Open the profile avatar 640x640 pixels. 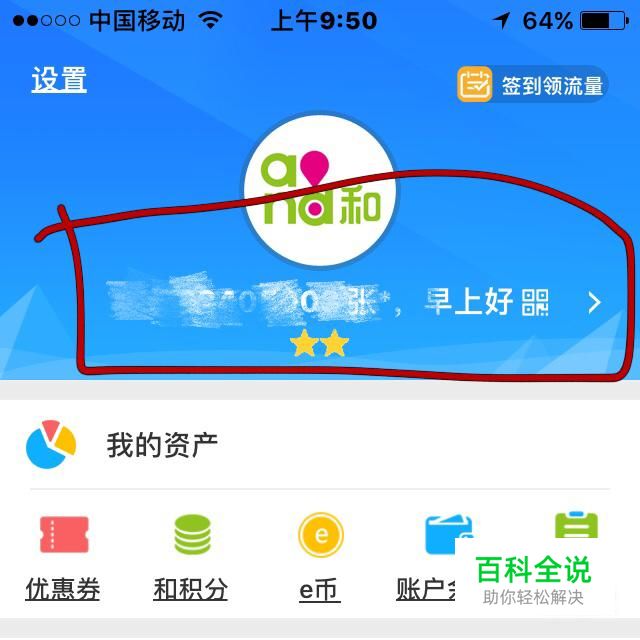320,188
